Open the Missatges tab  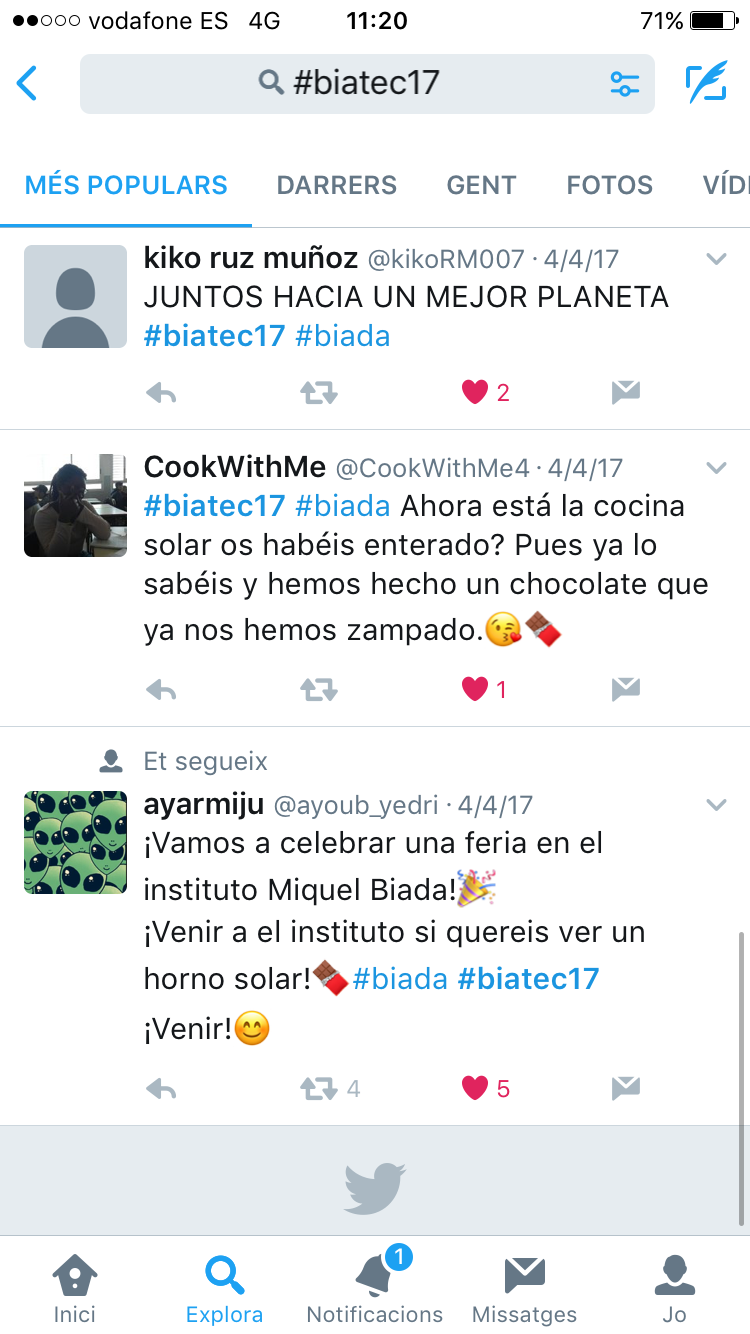524,1290
